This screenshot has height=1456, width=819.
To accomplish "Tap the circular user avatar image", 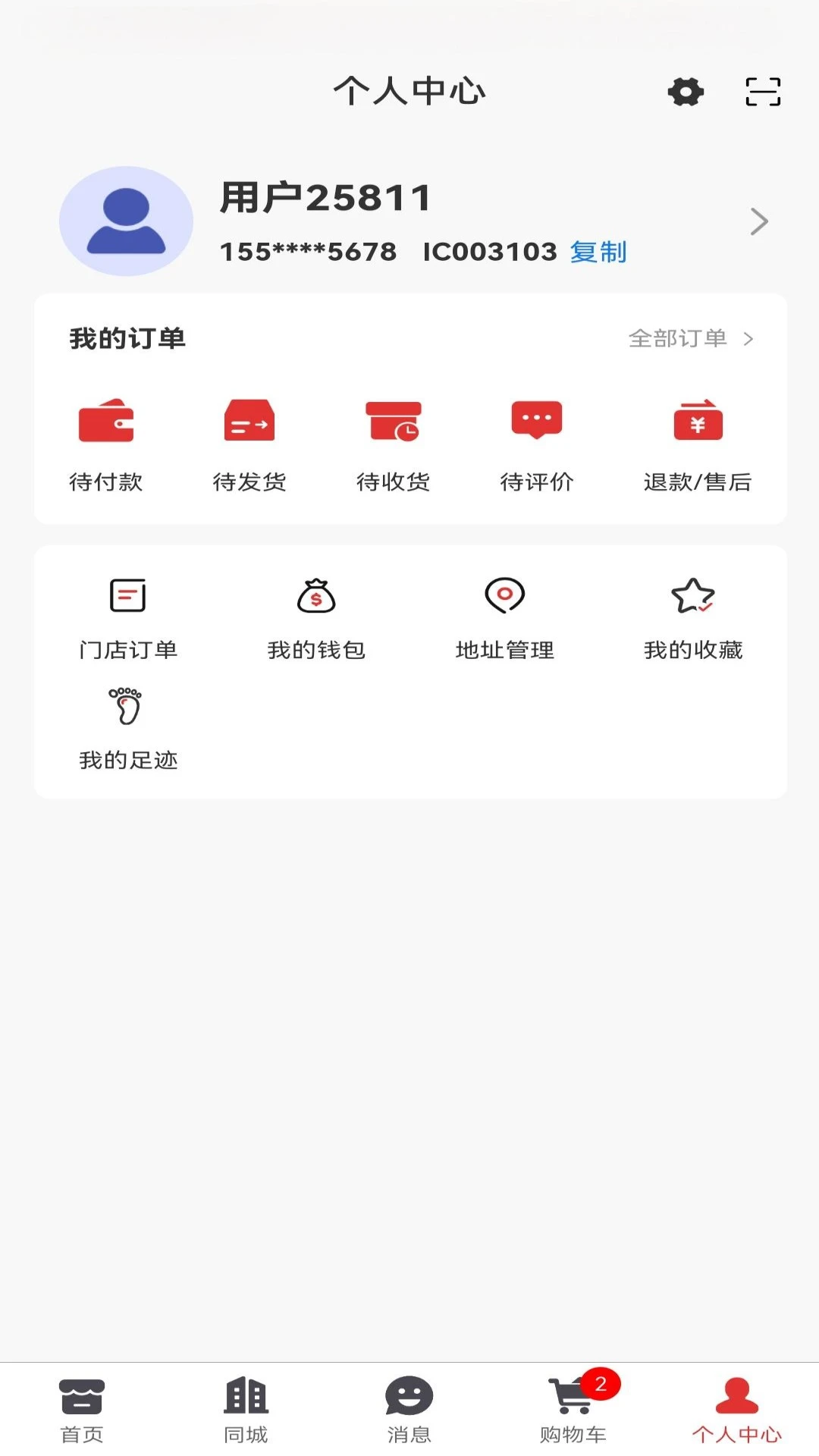I will pos(126,220).
